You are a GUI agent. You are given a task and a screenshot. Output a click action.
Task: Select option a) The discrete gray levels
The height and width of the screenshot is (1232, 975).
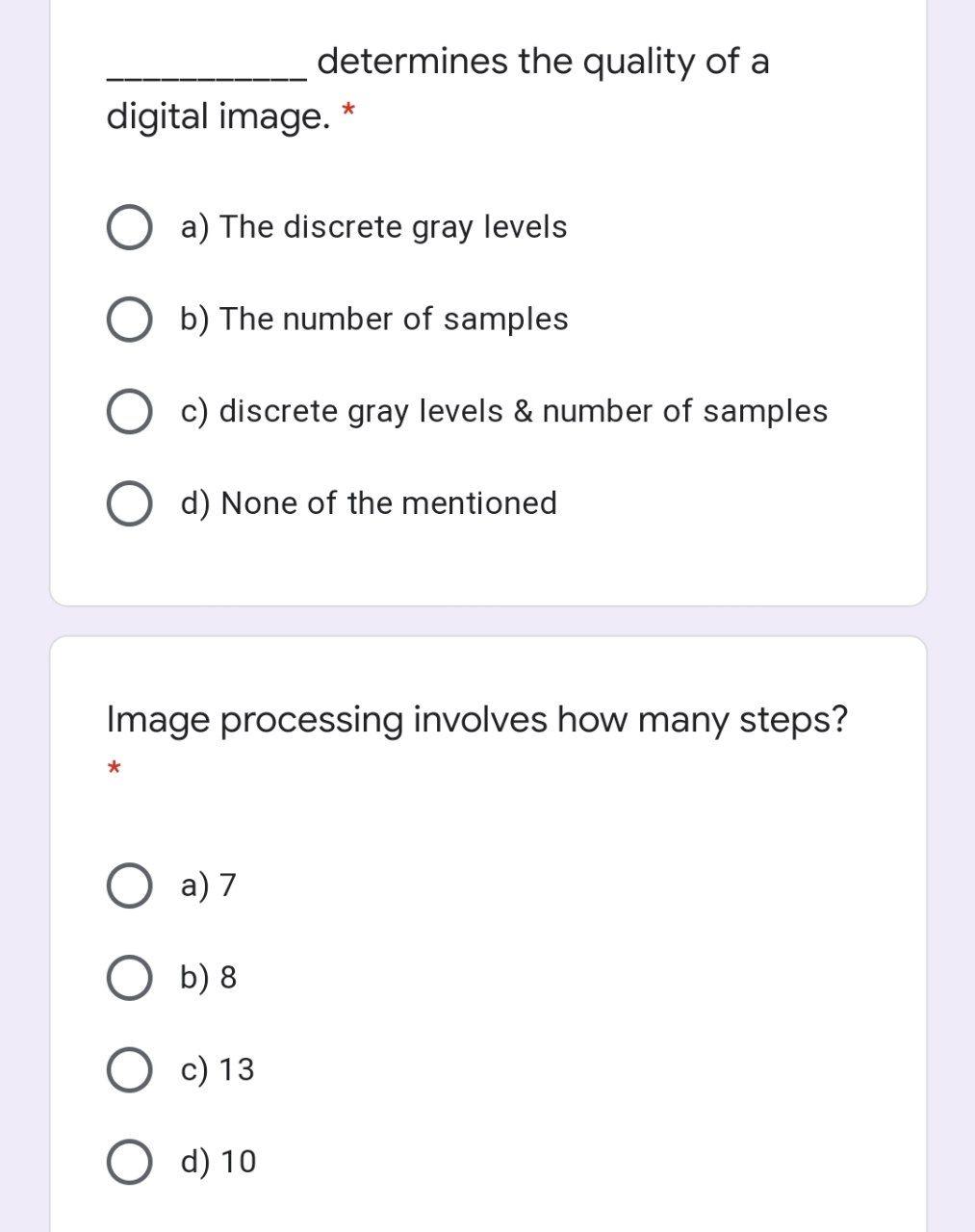click(x=129, y=228)
